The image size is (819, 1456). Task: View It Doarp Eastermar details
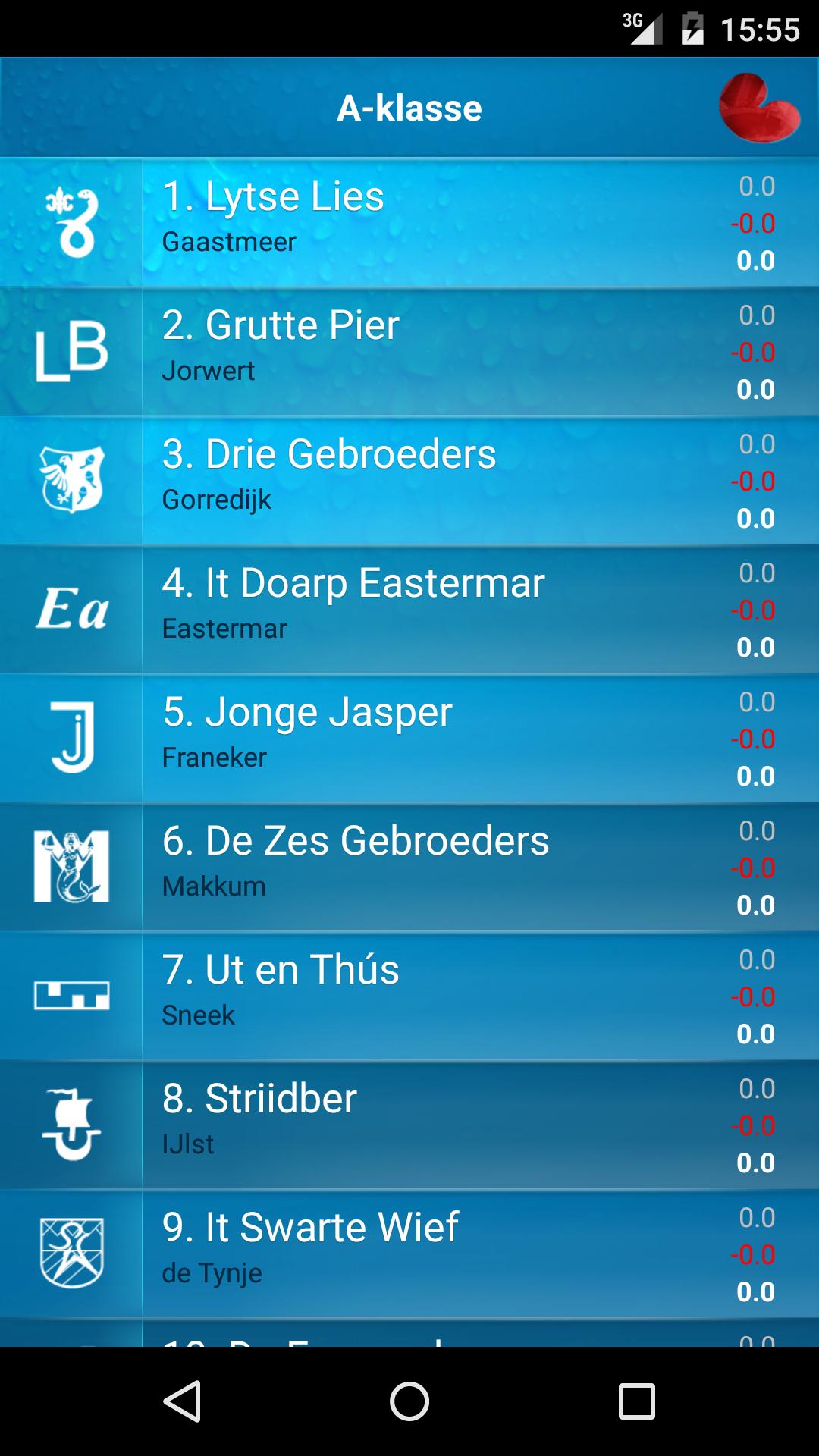tap(409, 608)
